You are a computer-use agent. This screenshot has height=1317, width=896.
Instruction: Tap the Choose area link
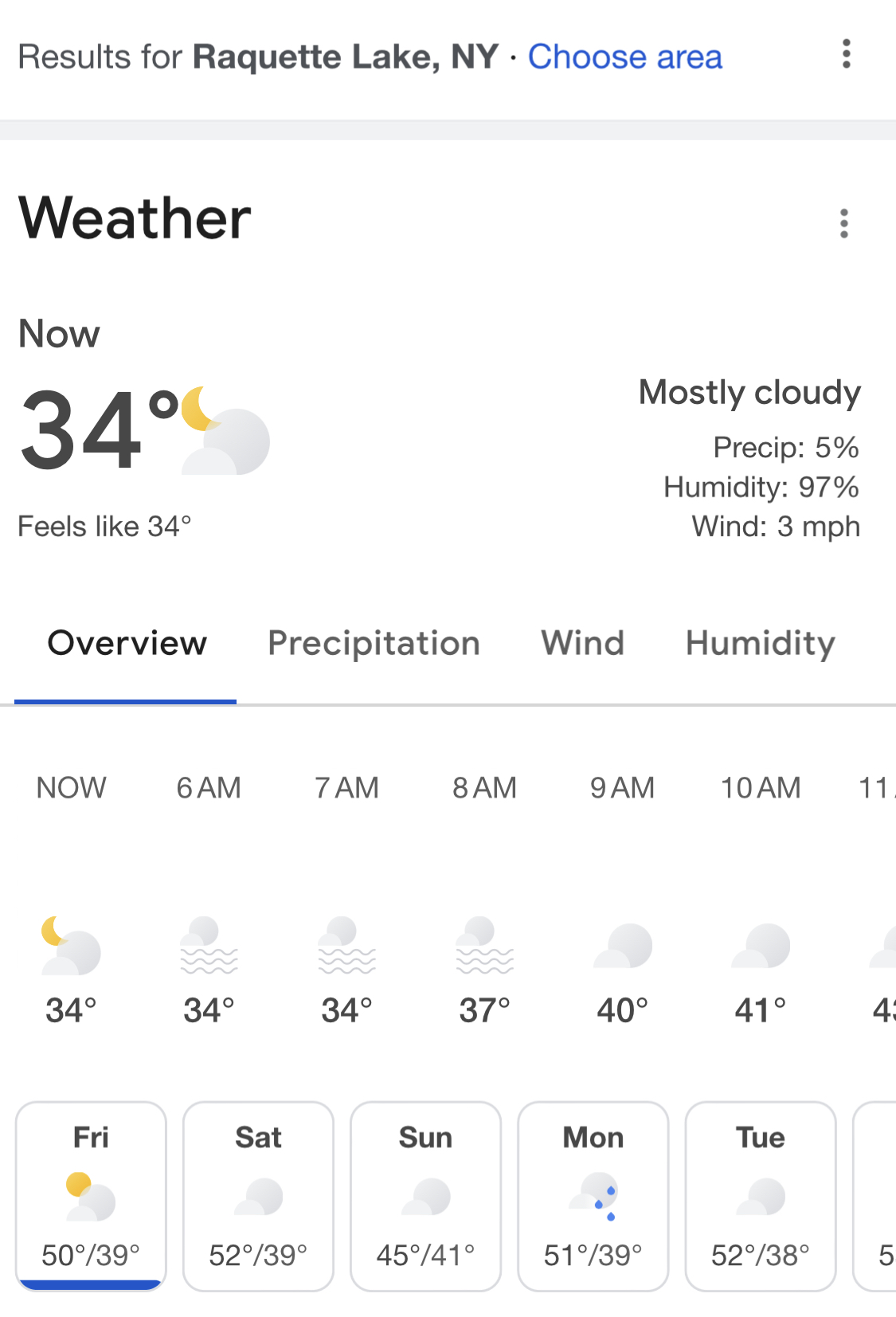click(624, 57)
